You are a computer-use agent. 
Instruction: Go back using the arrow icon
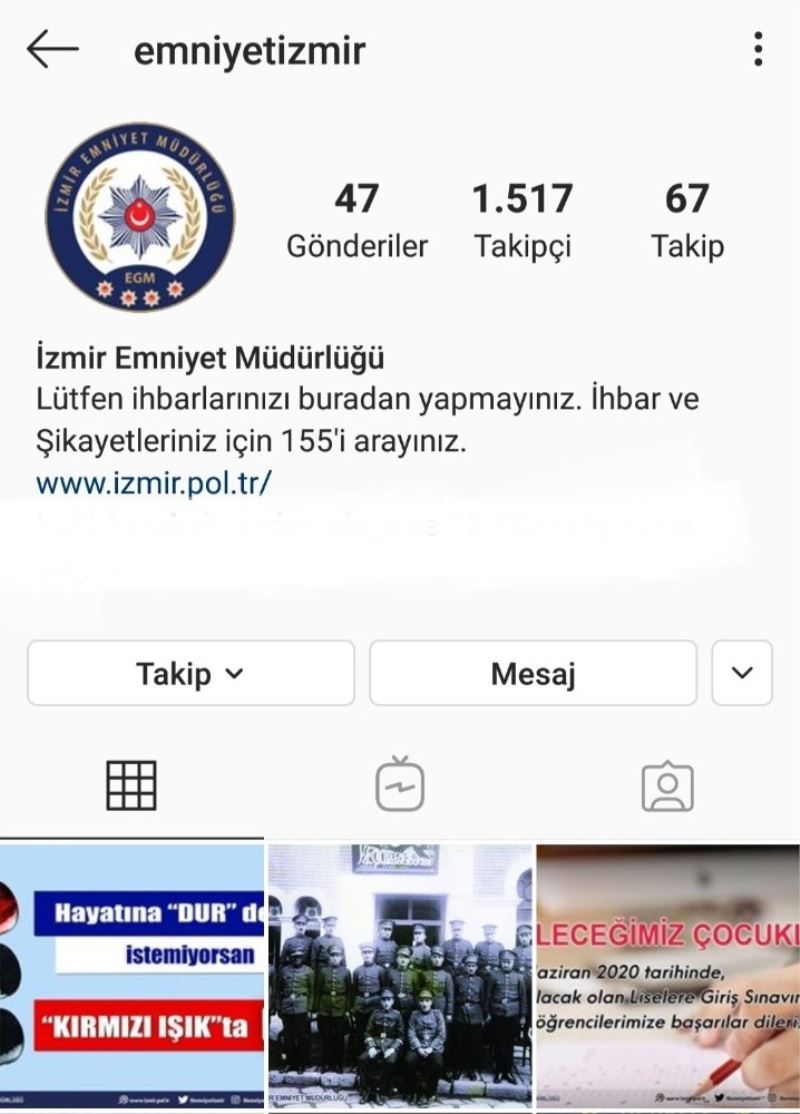click(x=52, y=49)
